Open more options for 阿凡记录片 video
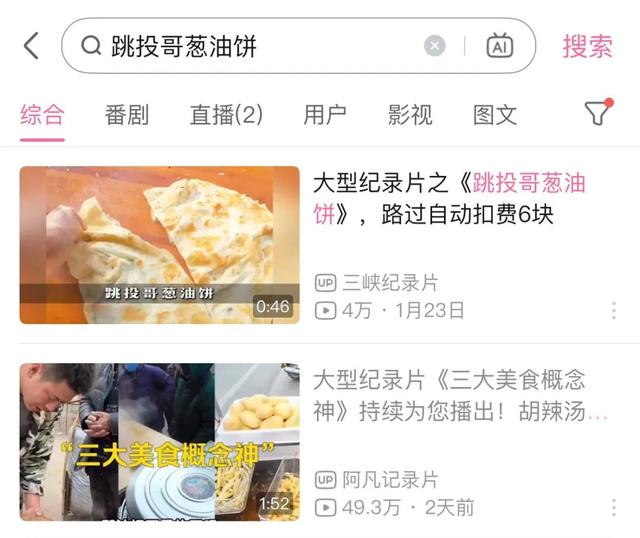This screenshot has width=640, height=538. (613, 508)
